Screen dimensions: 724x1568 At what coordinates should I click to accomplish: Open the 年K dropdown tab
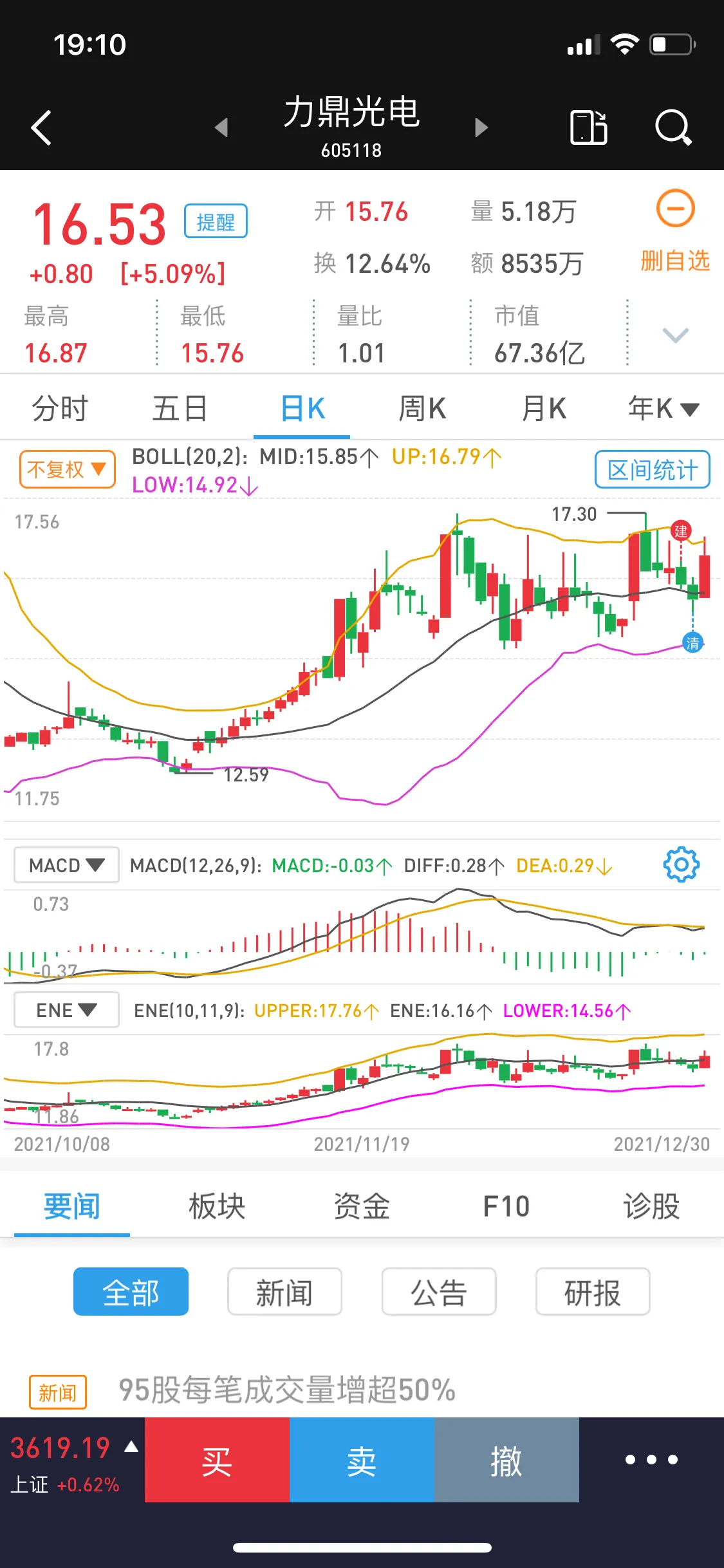click(663, 409)
